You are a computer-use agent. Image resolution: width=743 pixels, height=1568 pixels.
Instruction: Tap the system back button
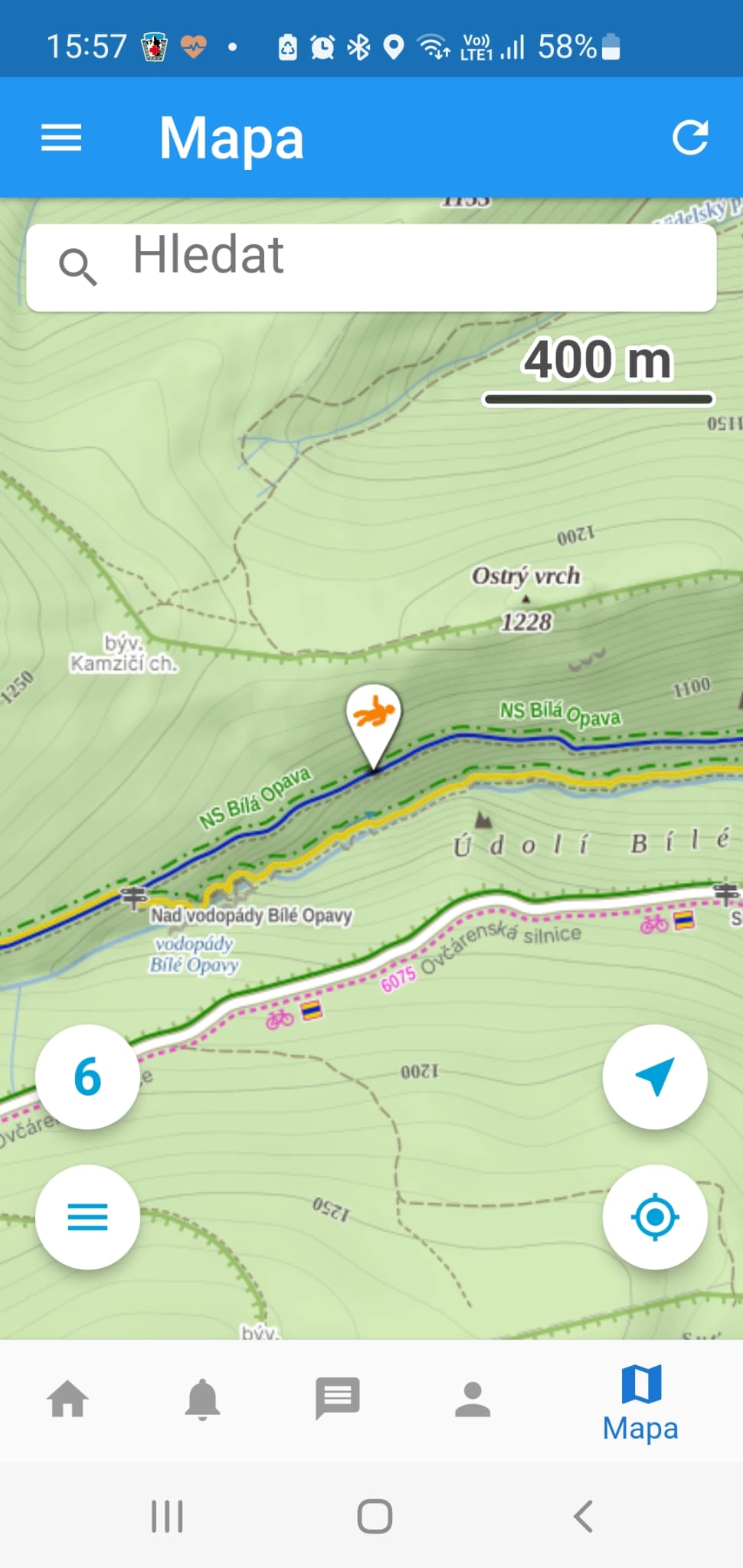click(583, 1516)
